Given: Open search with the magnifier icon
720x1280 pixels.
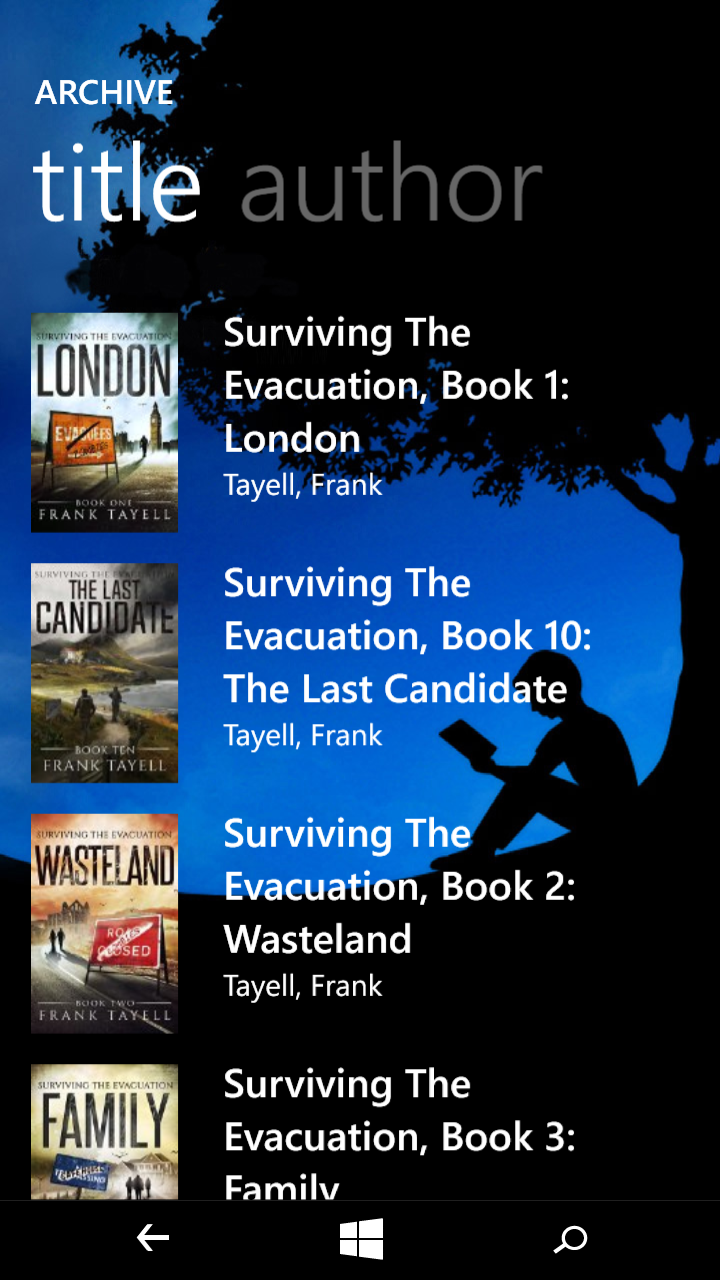Looking at the screenshot, I should click(570, 1240).
